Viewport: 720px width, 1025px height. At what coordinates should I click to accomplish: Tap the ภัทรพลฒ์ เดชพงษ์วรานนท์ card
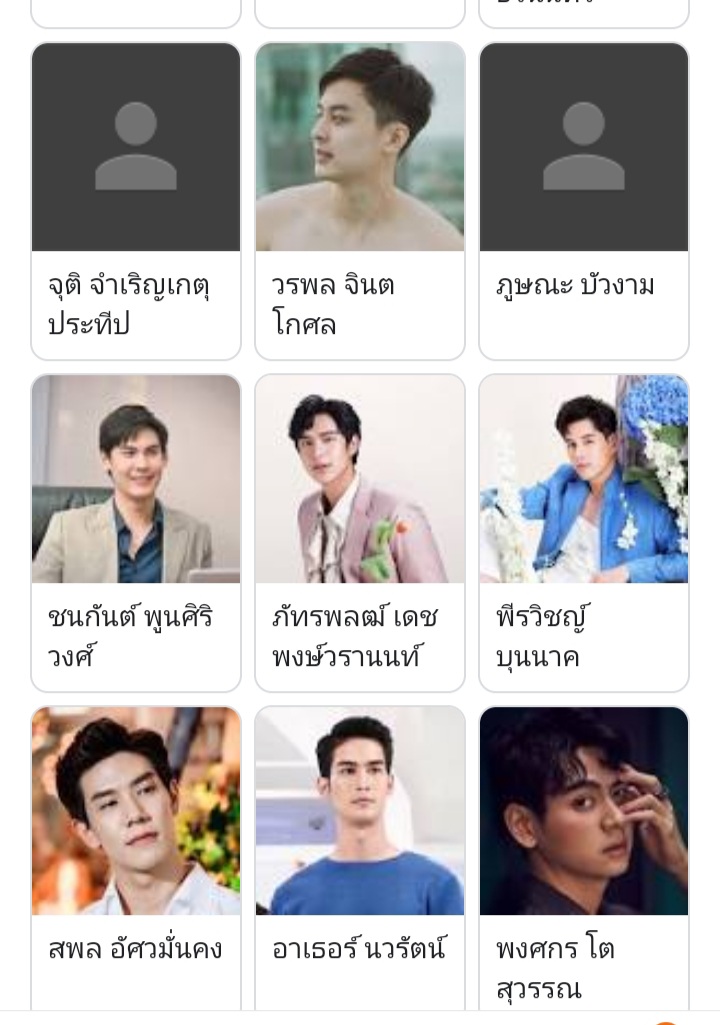coord(360,533)
